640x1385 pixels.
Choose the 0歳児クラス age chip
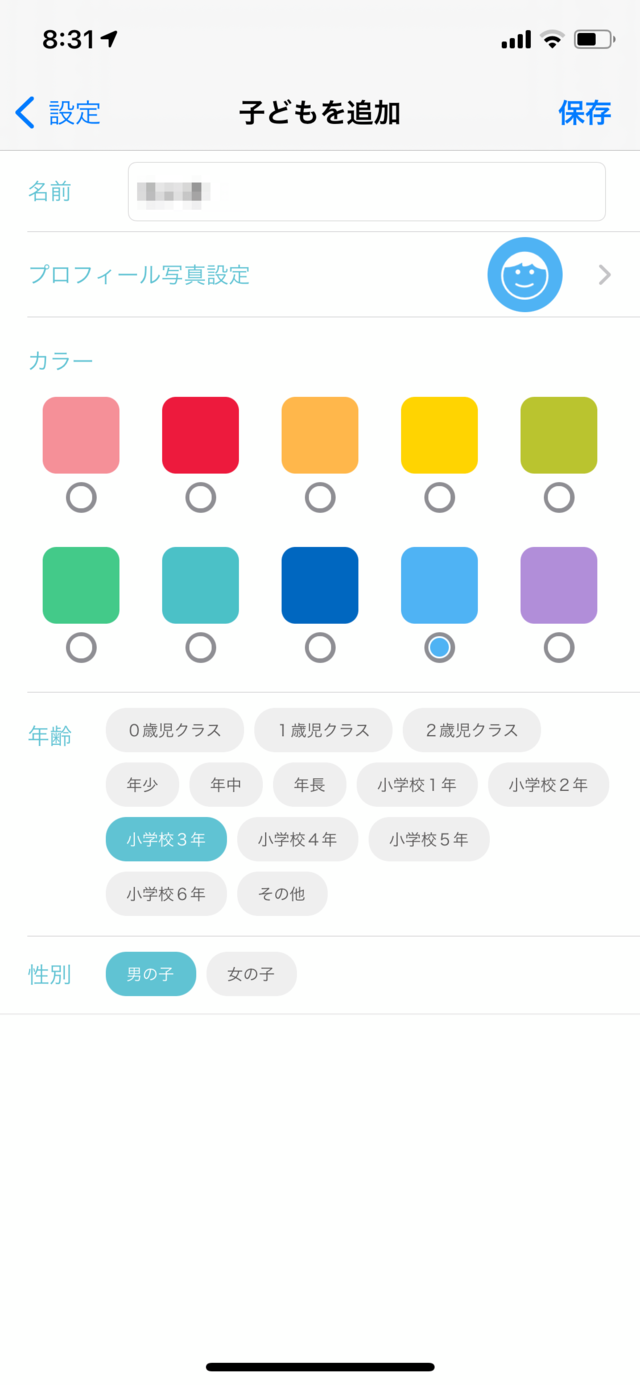(x=175, y=730)
